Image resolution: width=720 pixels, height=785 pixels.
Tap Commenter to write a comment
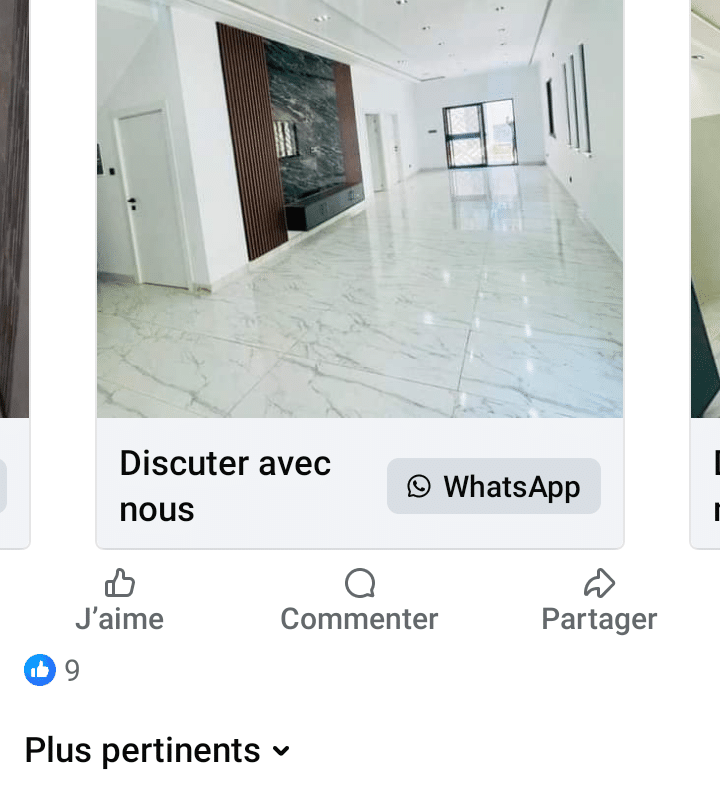pyautogui.click(x=359, y=601)
